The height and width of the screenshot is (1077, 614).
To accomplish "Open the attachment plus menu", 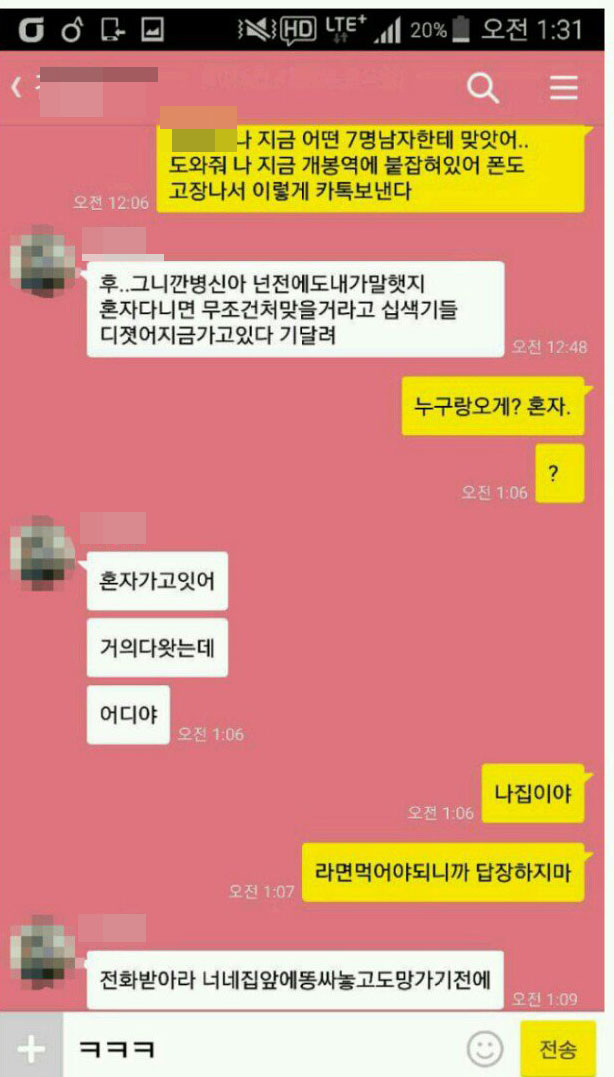I will 31,1049.
